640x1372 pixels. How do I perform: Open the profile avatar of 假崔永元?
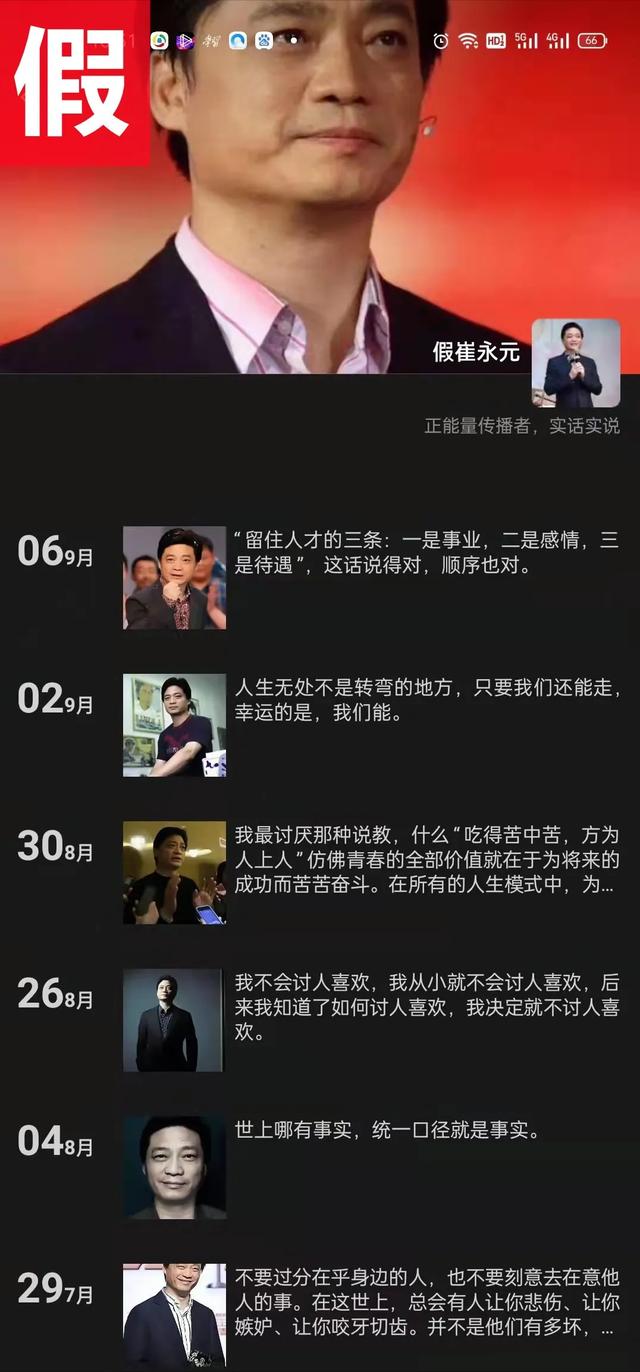tap(575, 363)
